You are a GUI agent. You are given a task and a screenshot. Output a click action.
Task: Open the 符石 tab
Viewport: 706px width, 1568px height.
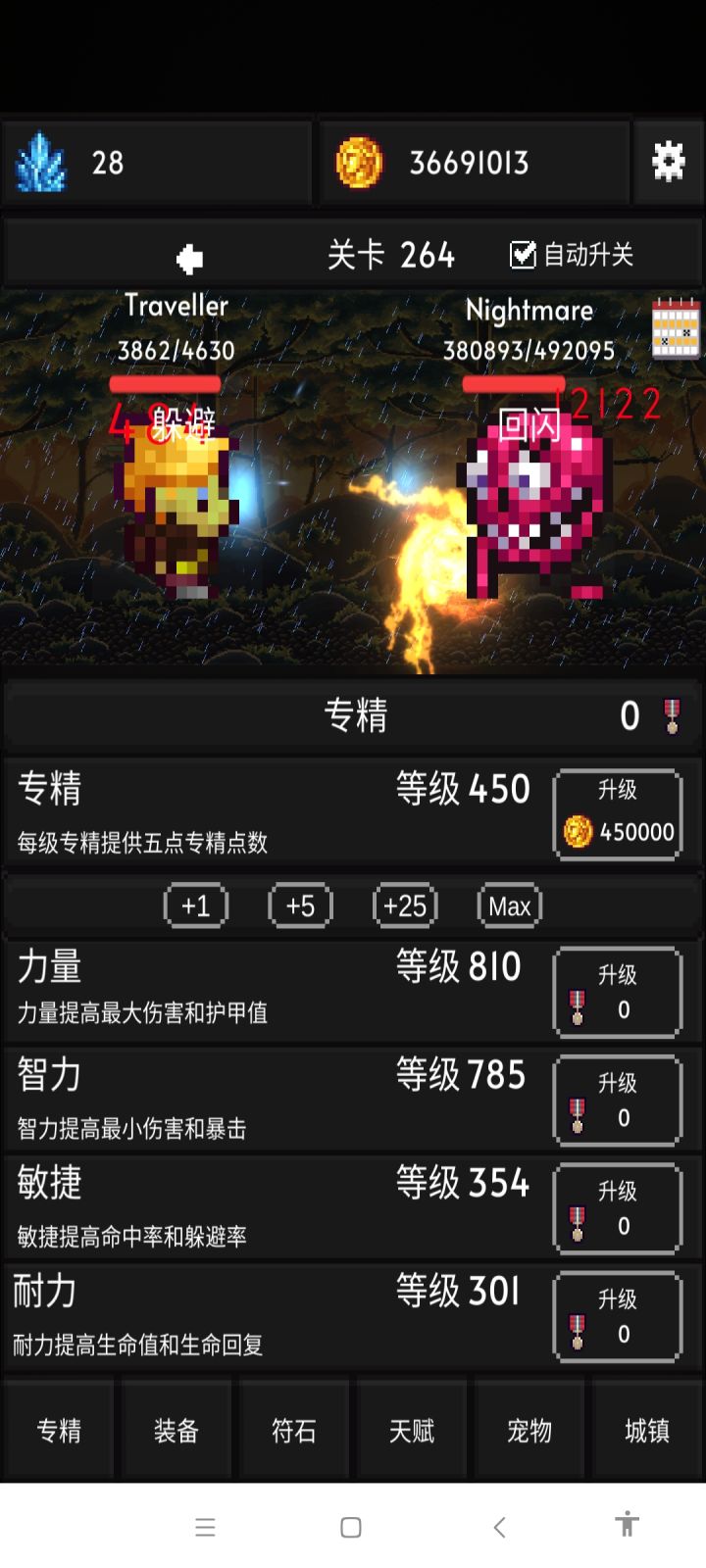[x=294, y=1431]
